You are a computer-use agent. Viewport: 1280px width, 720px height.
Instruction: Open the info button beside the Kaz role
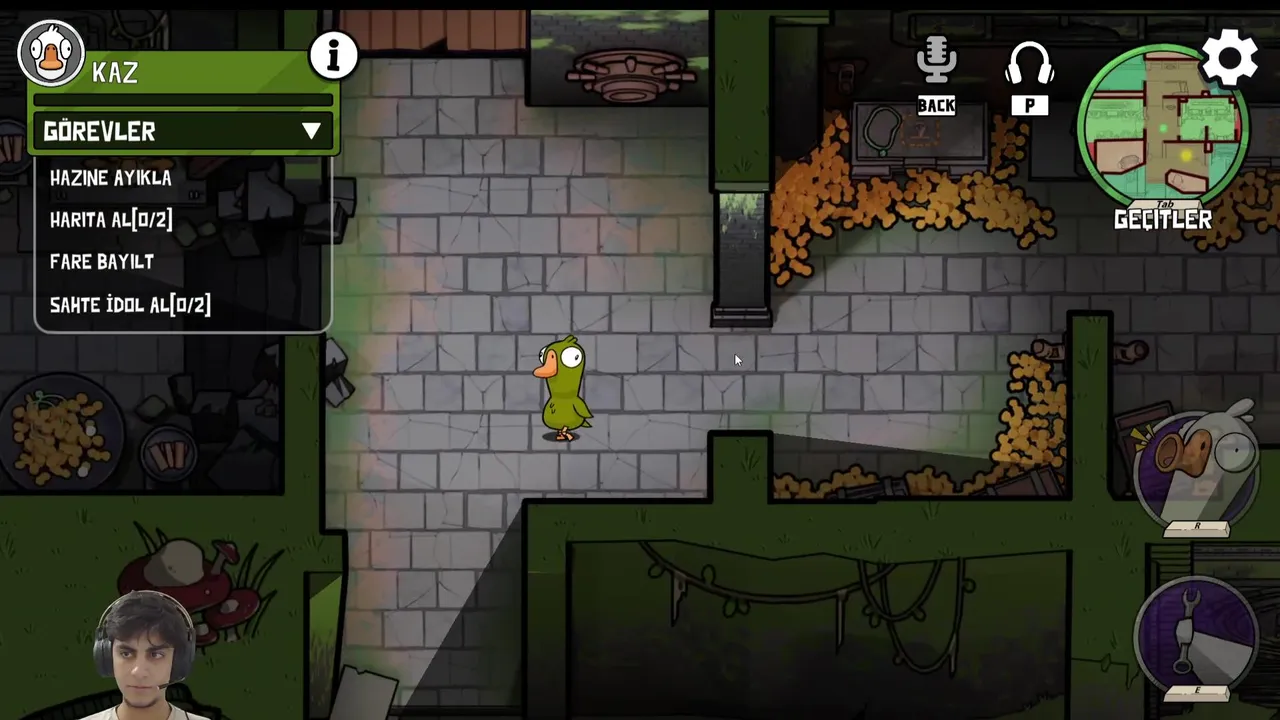click(x=333, y=55)
